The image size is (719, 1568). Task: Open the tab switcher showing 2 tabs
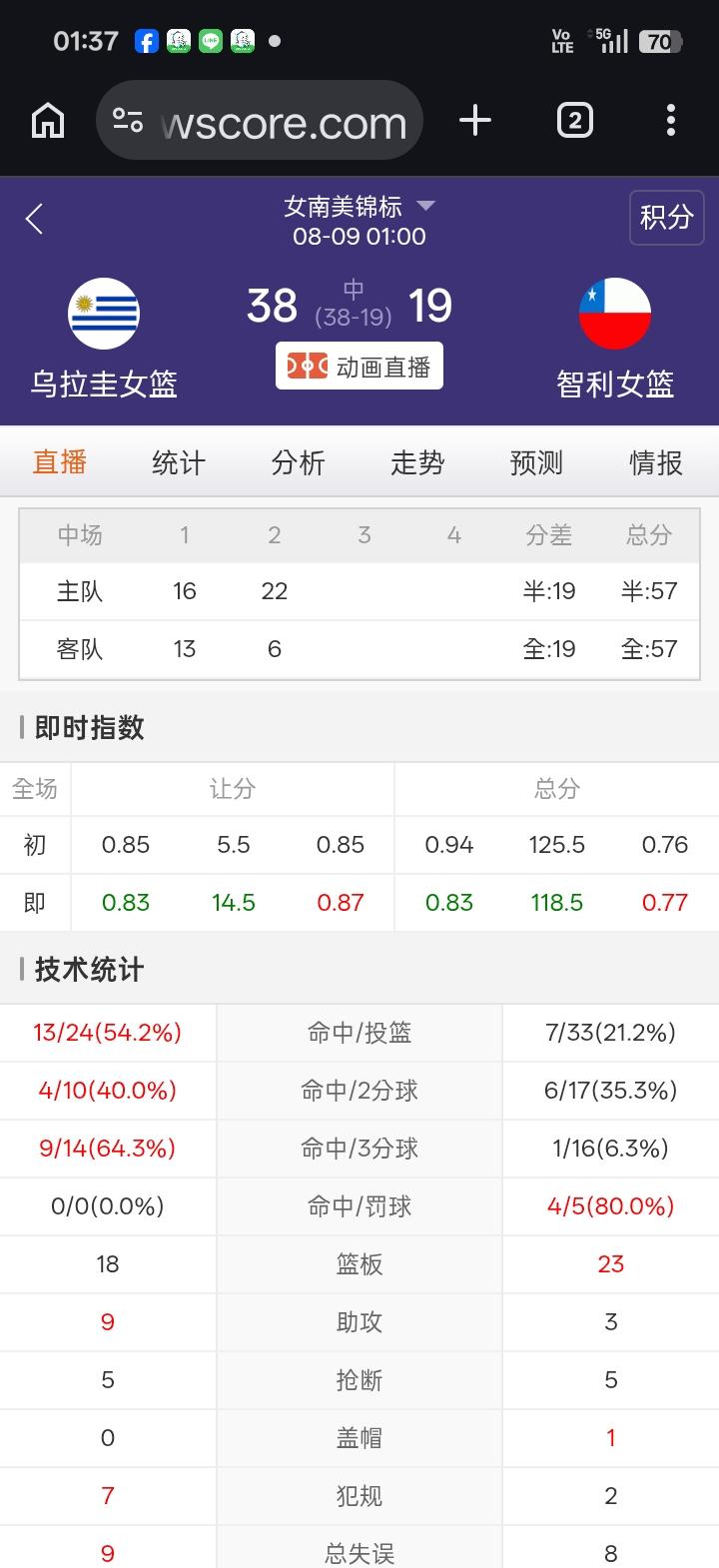click(x=574, y=121)
